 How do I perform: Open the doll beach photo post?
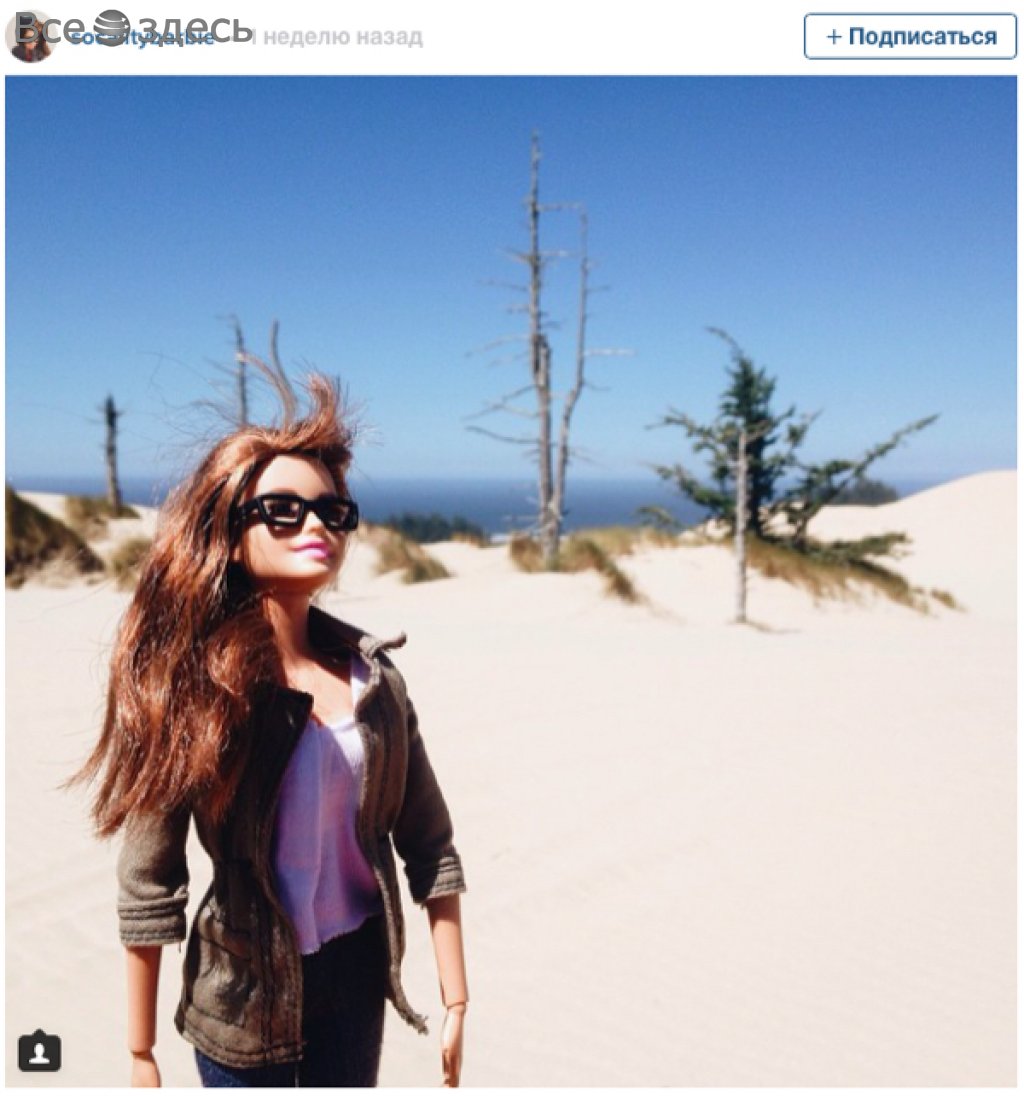point(600,700)
